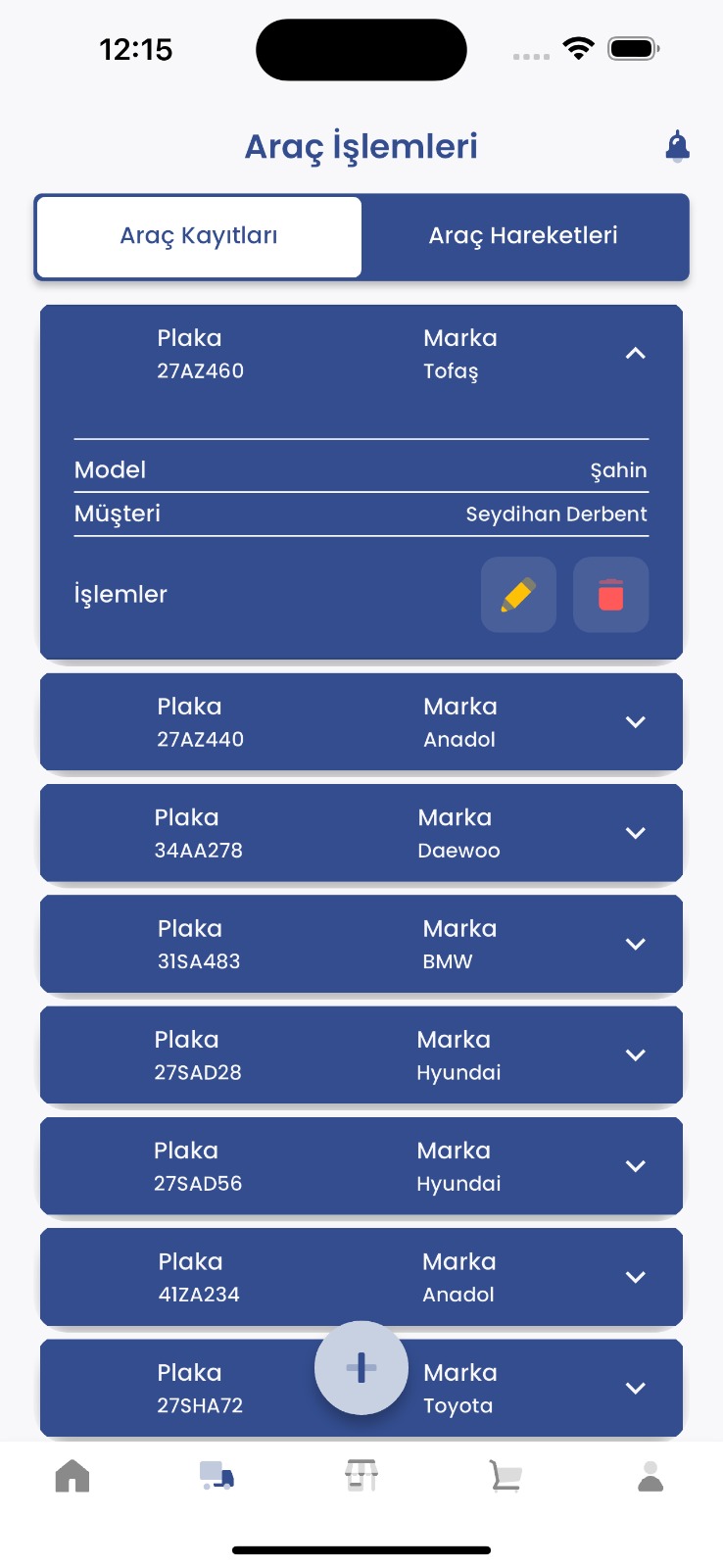This screenshot has width=723, height=1568.
Task: Open the shopping cart tab
Action: 506,1476
